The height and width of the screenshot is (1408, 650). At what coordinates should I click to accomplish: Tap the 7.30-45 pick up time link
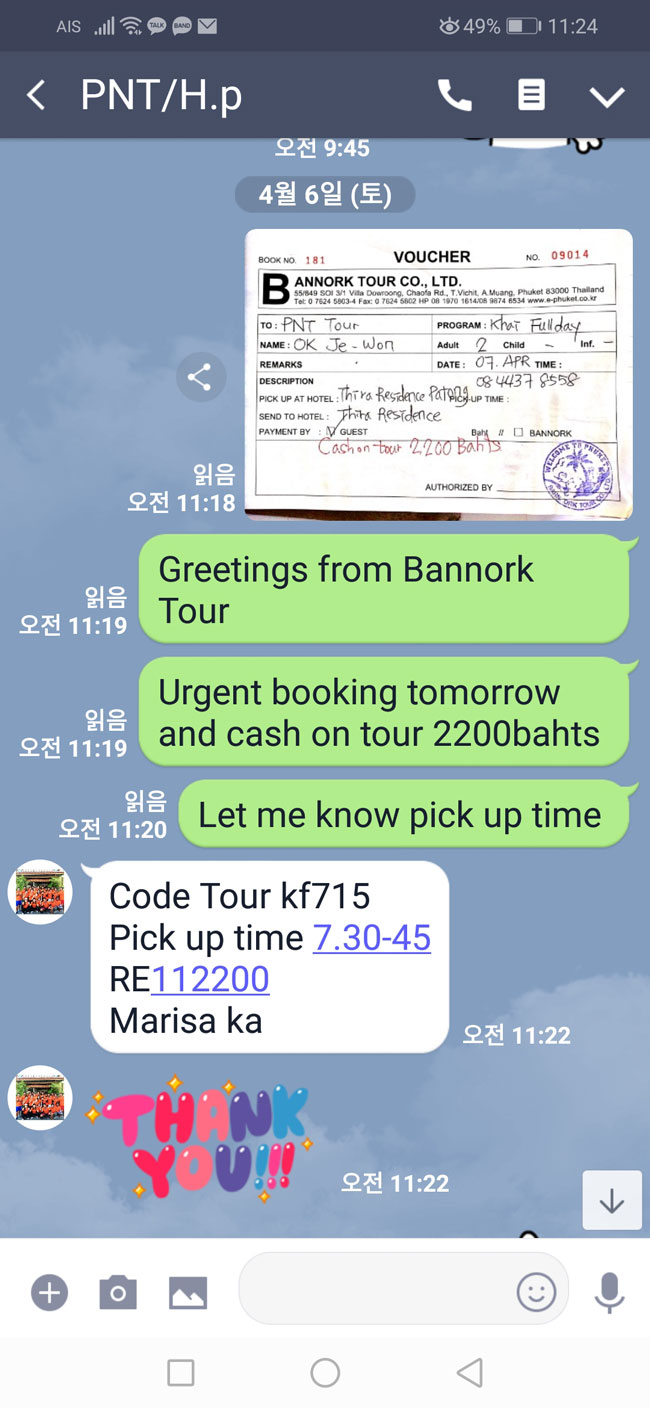click(372, 938)
